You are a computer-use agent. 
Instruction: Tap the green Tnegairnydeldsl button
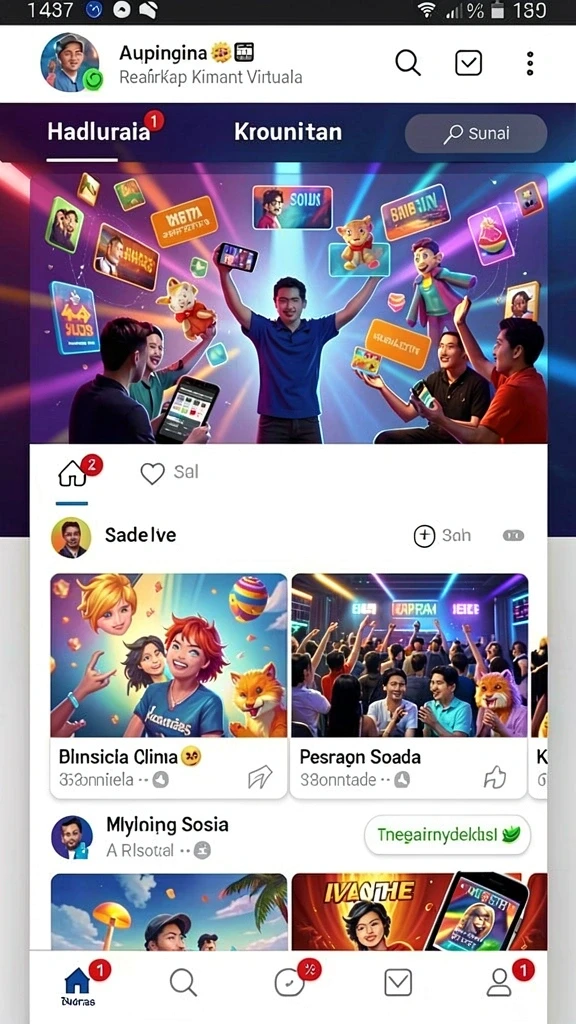447,835
